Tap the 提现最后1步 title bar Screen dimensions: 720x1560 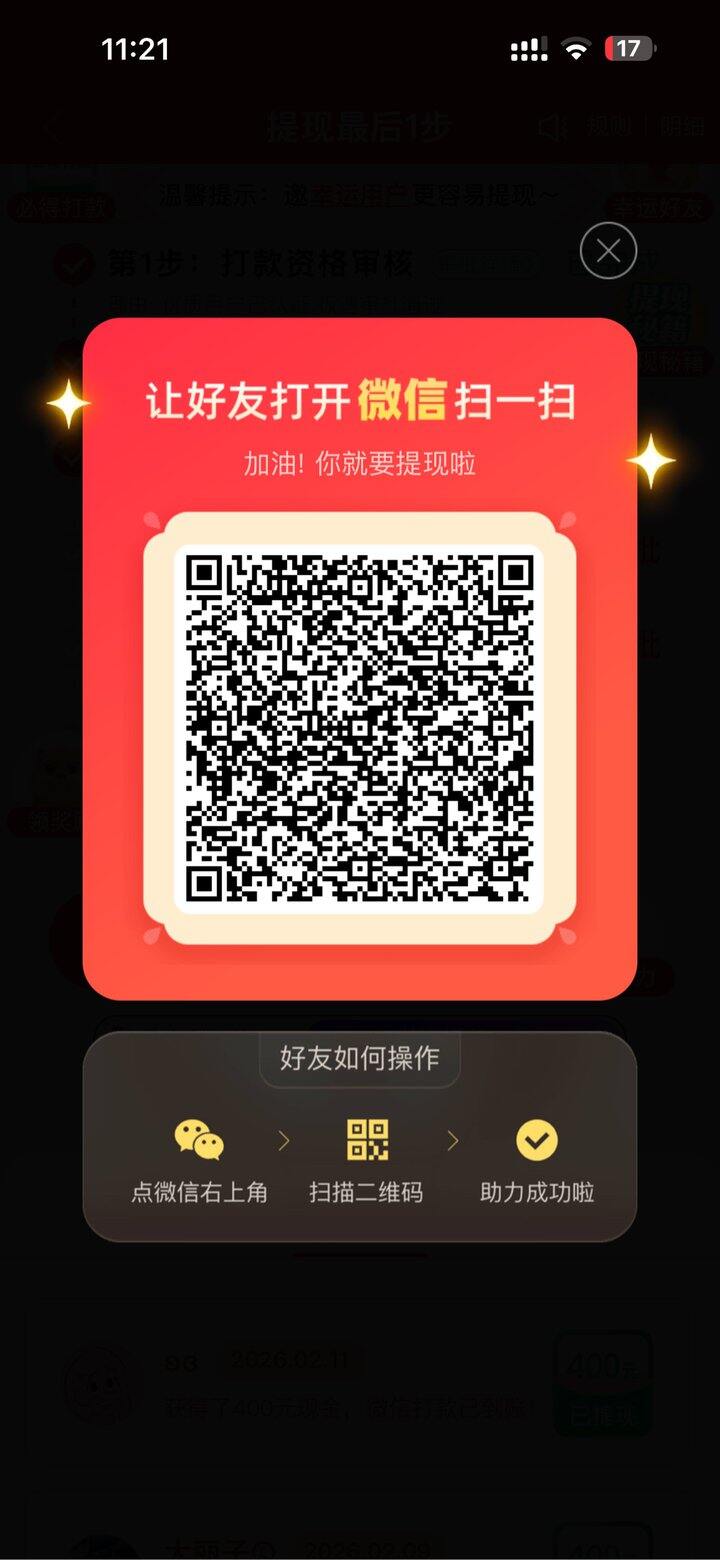(x=358, y=127)
